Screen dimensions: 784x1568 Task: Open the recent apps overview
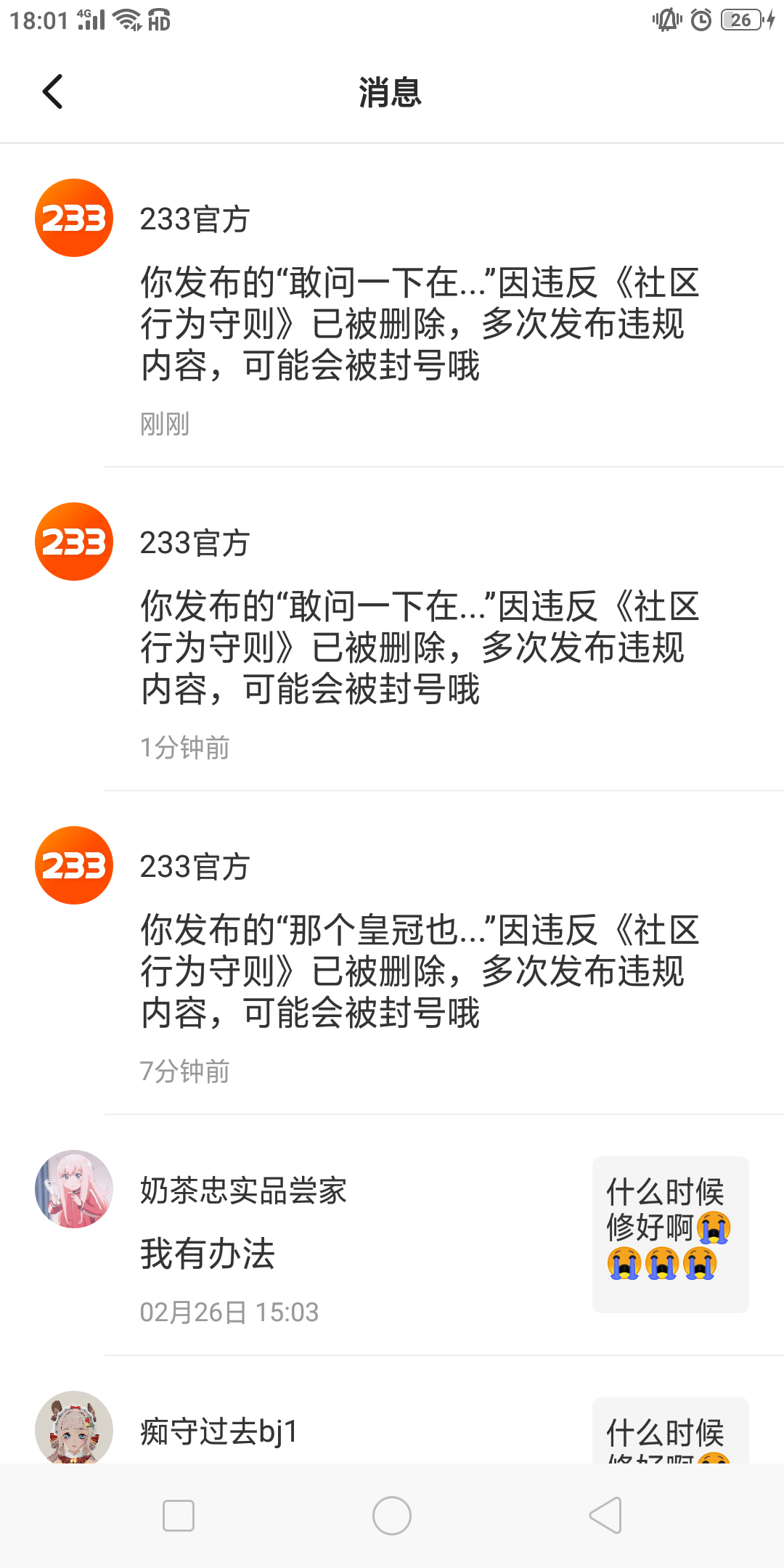[179, 1516]
